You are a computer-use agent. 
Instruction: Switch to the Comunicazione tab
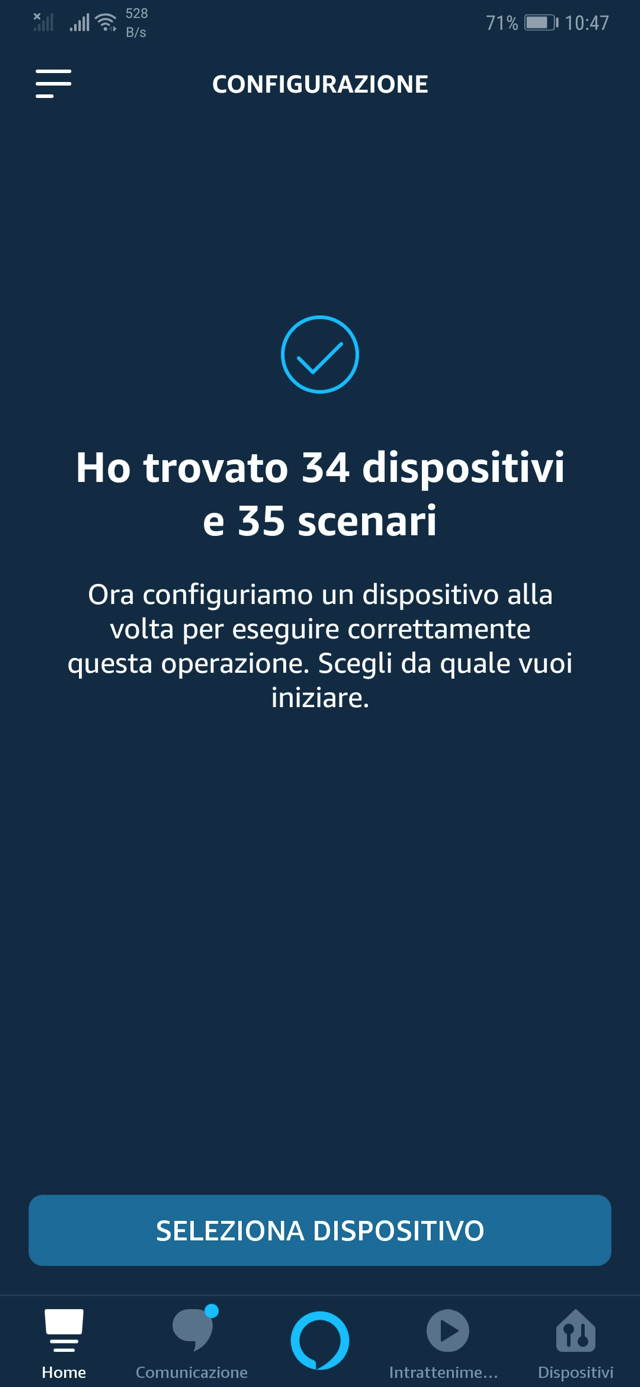coord(192,1343)
